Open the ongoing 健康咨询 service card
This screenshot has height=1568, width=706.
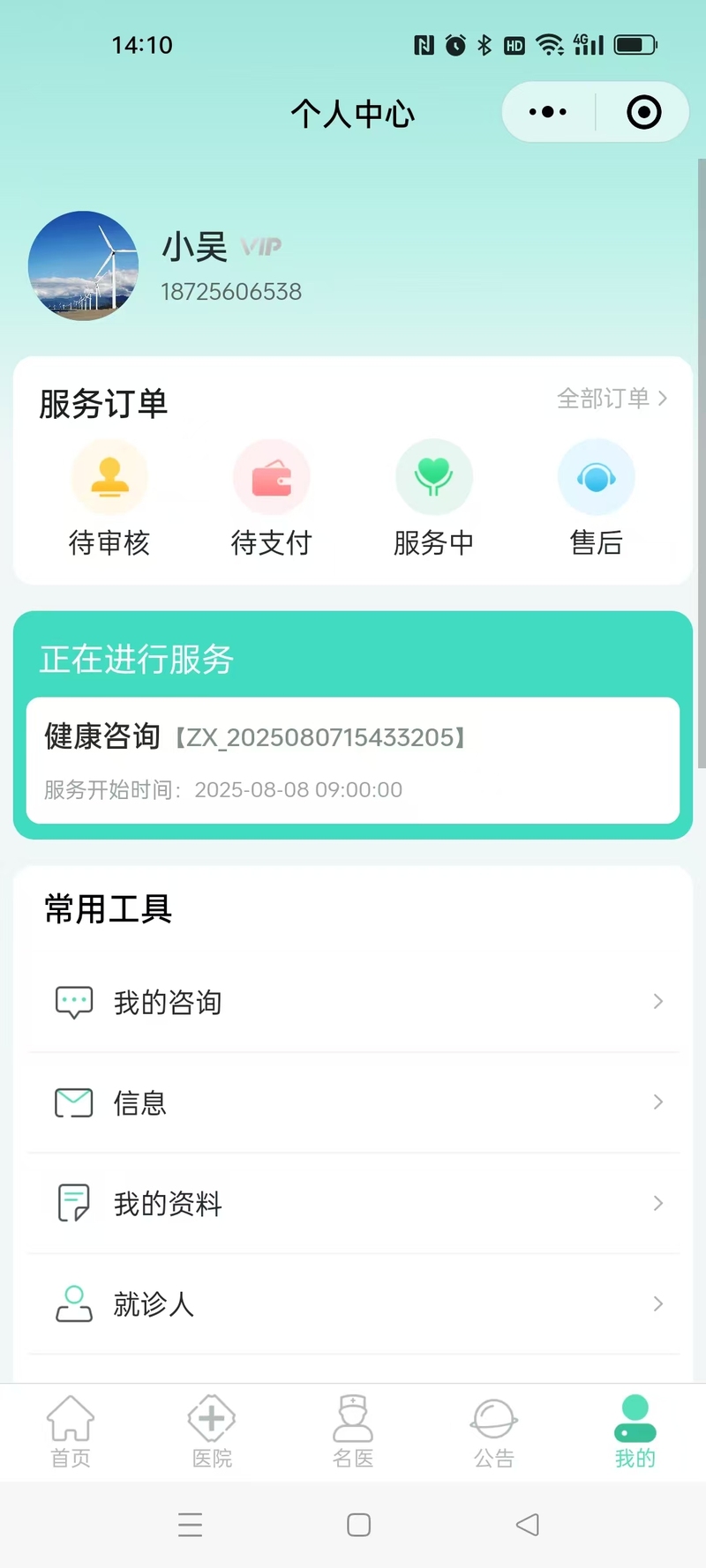point(353,760)
